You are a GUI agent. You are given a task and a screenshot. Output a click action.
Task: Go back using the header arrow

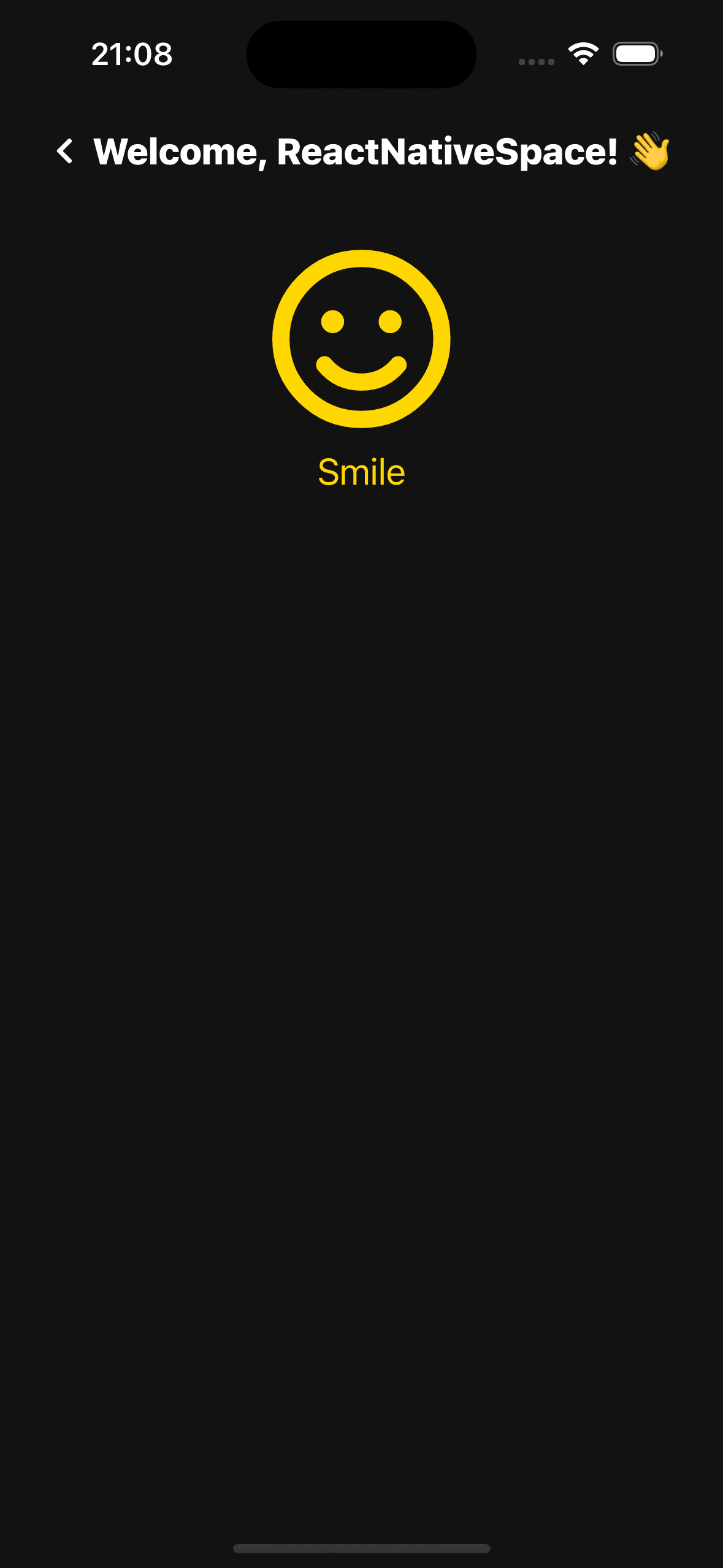click(65, 151)
